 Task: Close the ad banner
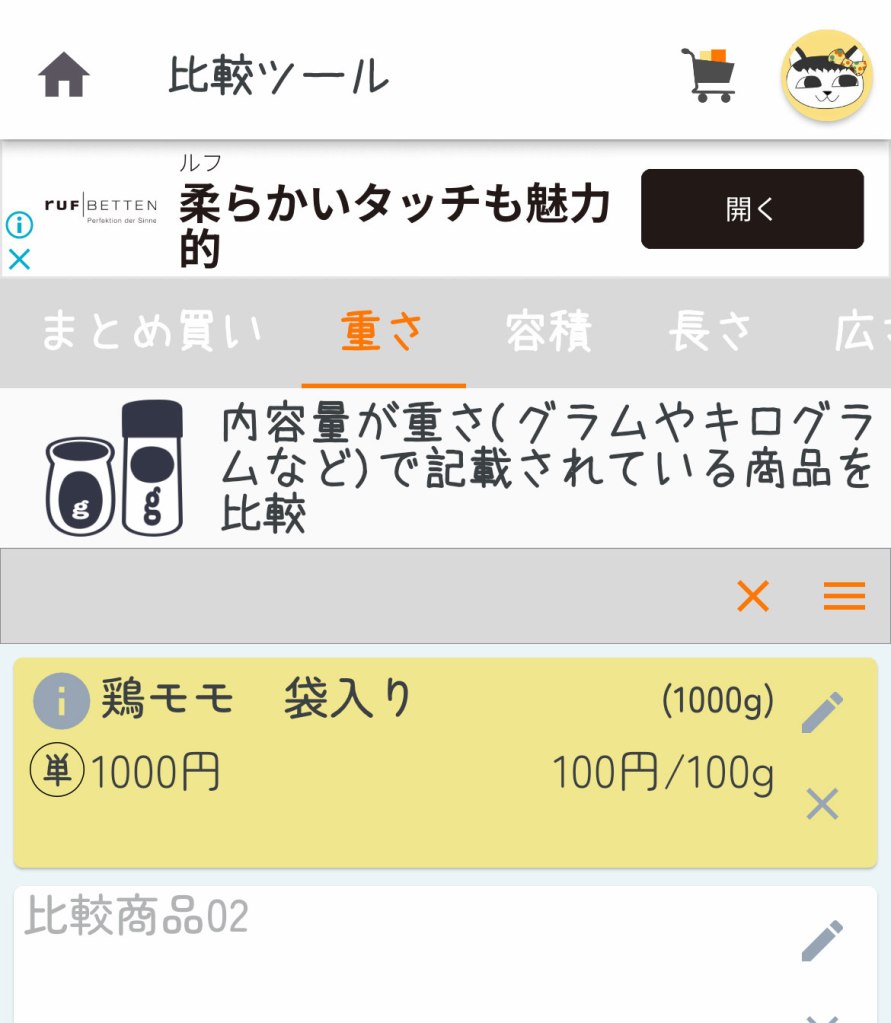[x=19, y=260]
